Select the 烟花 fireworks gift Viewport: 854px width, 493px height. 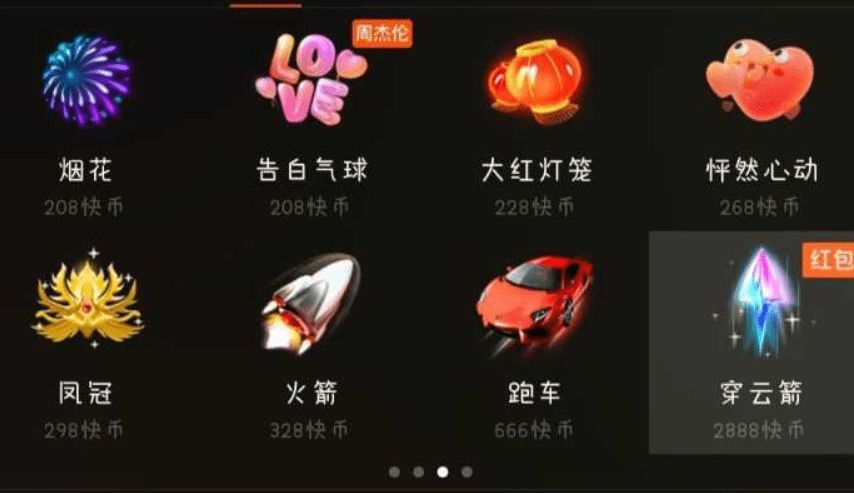(x=87, y=82)
